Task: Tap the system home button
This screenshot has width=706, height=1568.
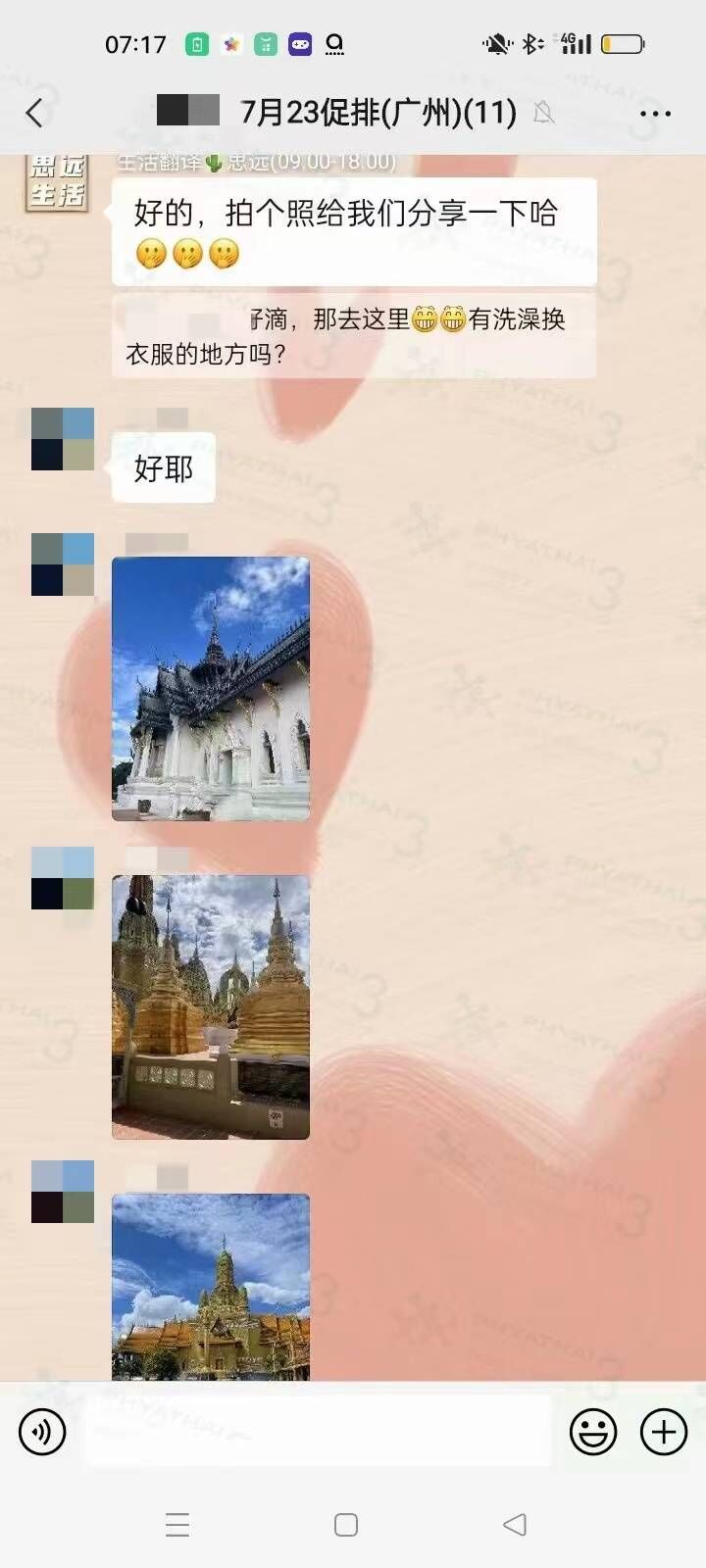Action: 346,1525
